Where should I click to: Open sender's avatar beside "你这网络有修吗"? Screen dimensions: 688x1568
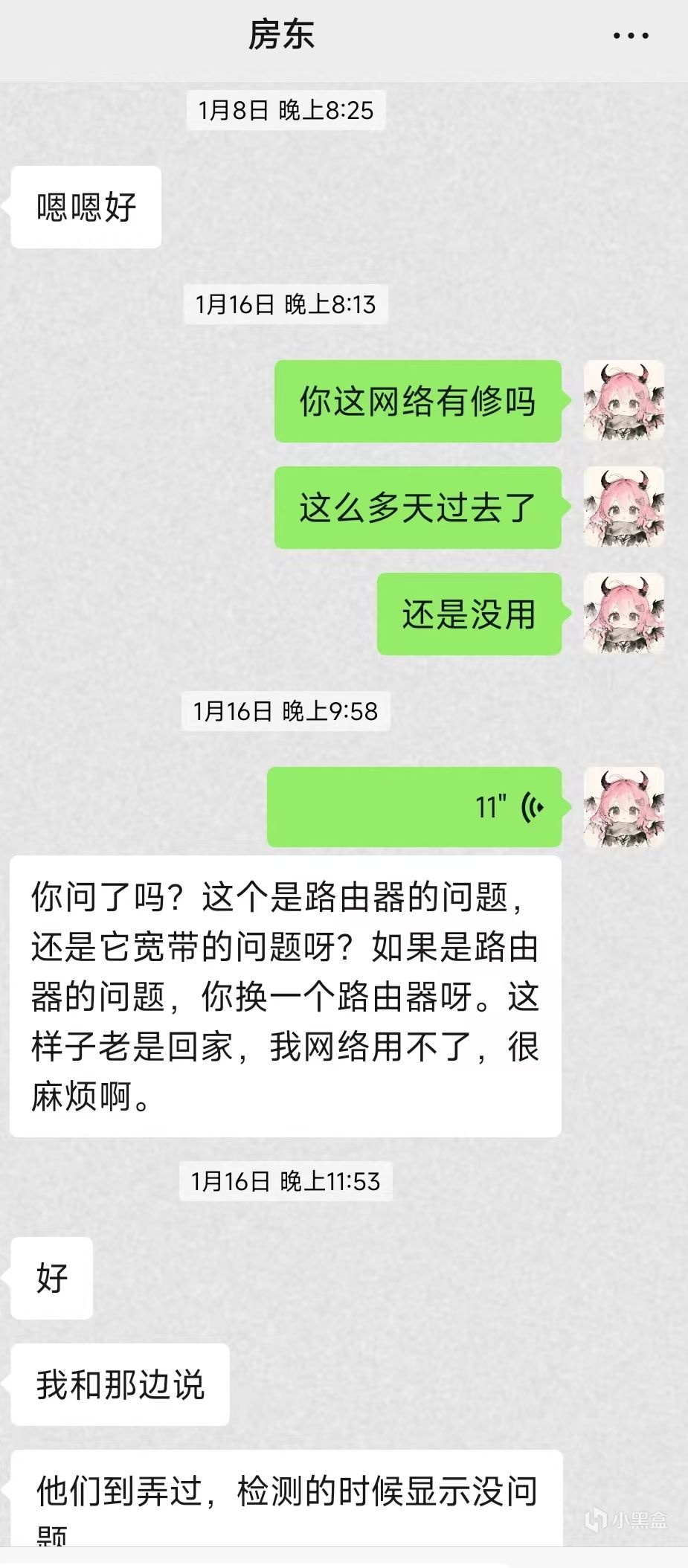[x=623, y=401]
